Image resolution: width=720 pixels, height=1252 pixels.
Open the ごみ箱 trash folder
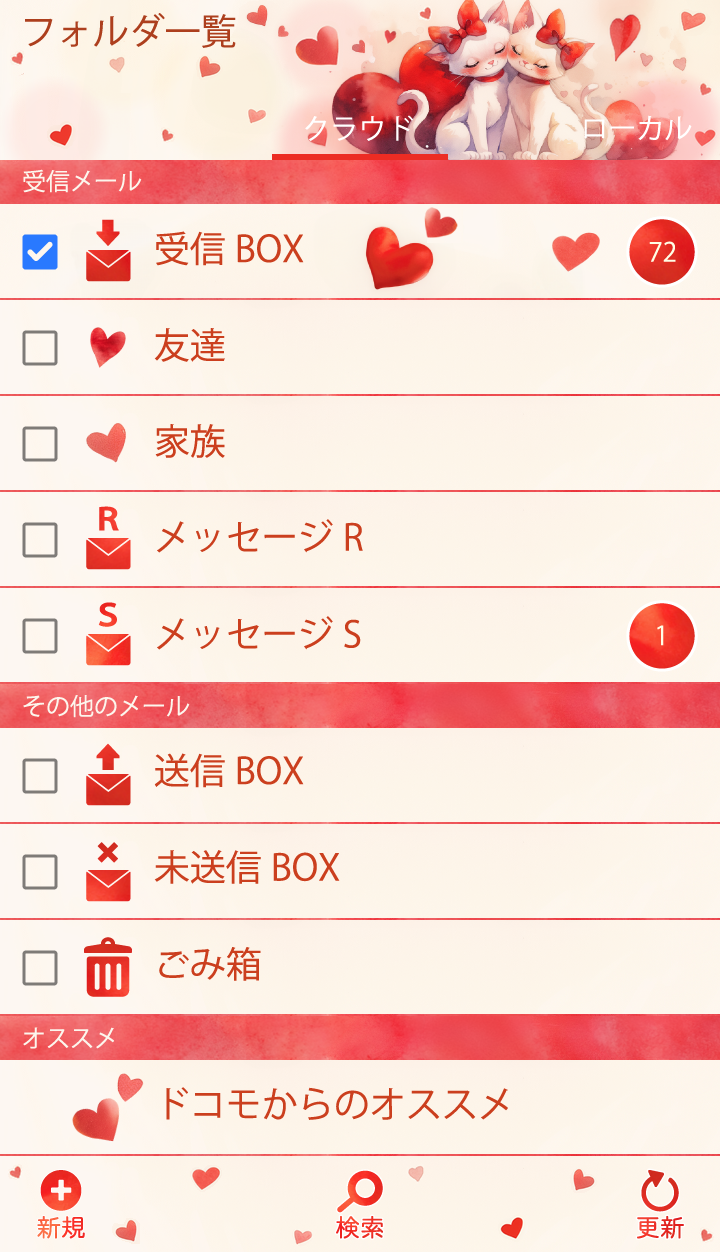pyautogui.click(x=209, y=965)
